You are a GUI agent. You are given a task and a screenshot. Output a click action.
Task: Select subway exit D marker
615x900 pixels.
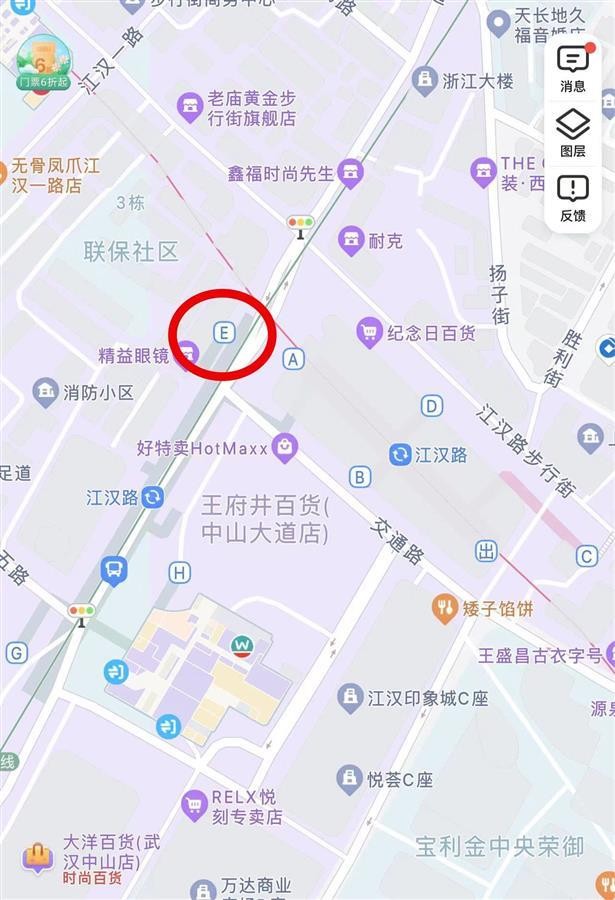[x=432, y=405]
